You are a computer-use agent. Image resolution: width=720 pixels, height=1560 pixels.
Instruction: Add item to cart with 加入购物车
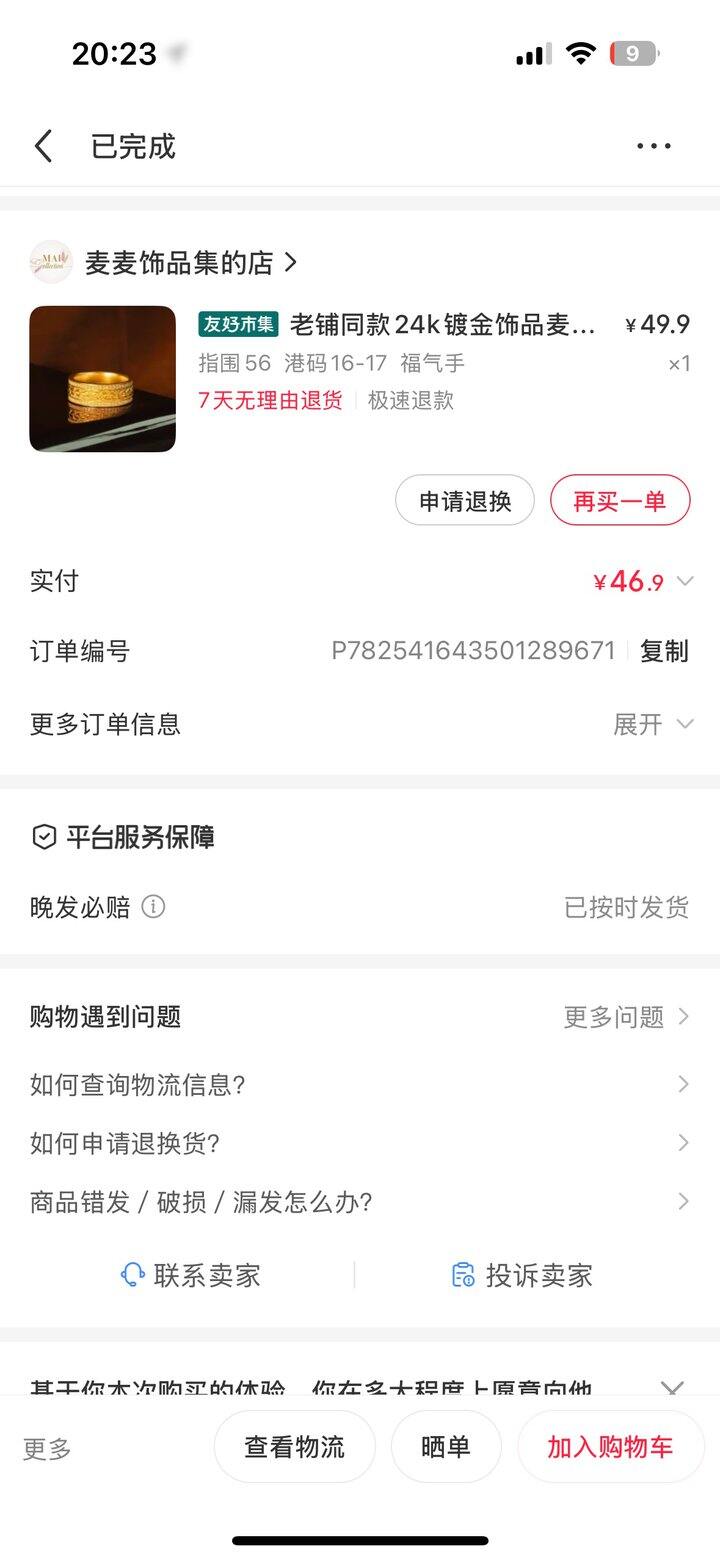(x=610, y=1446)
